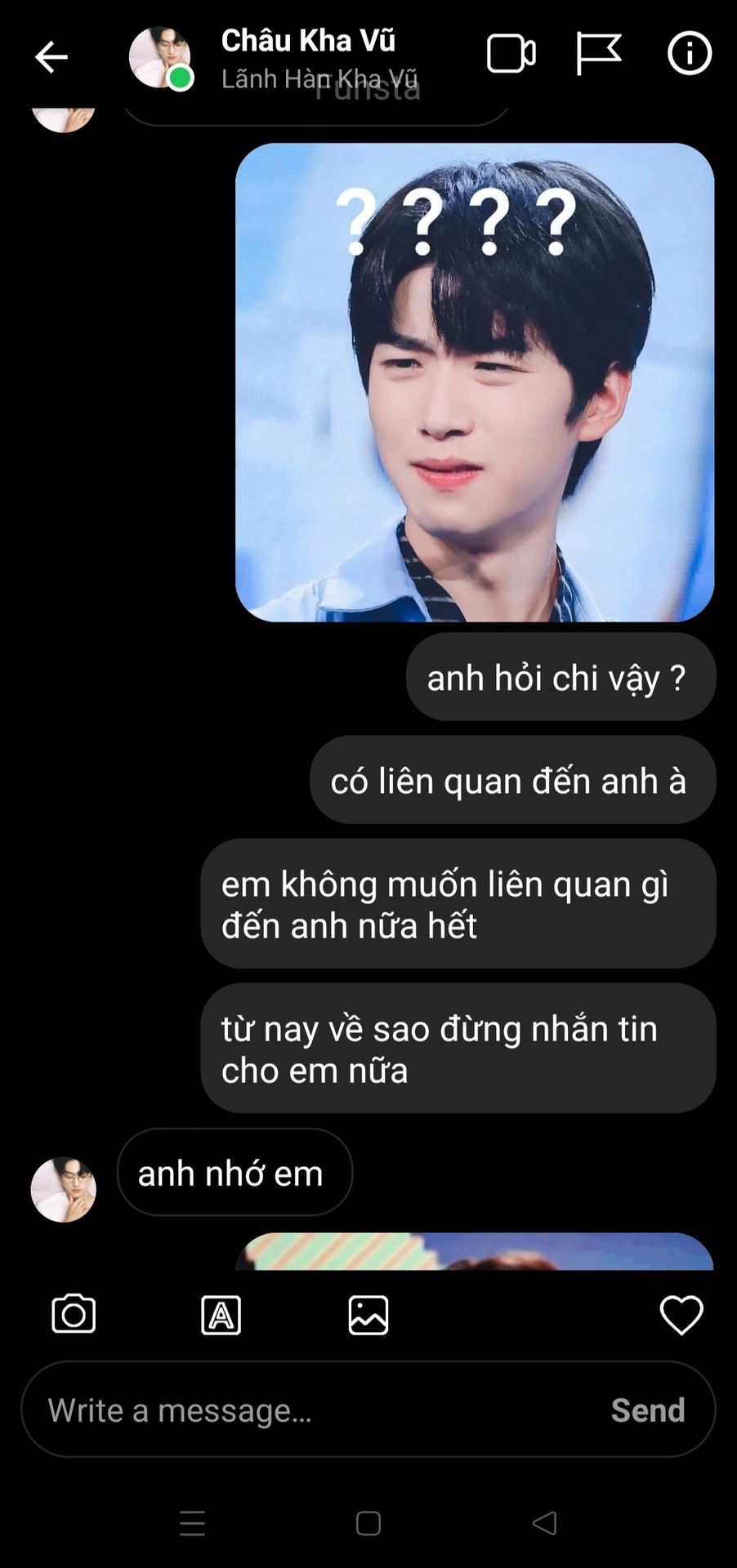
Task: Open the question marks photo message
Action: click(x=474, y=382)
